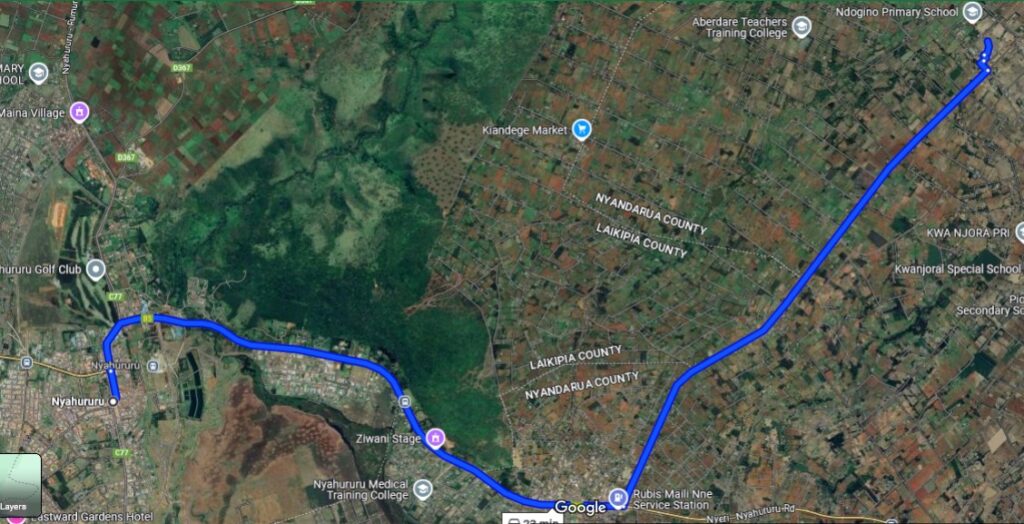Open Aberdare Teachers Training College marker
The width and height of the screenshot is (1024, 524).
(801, 27)
